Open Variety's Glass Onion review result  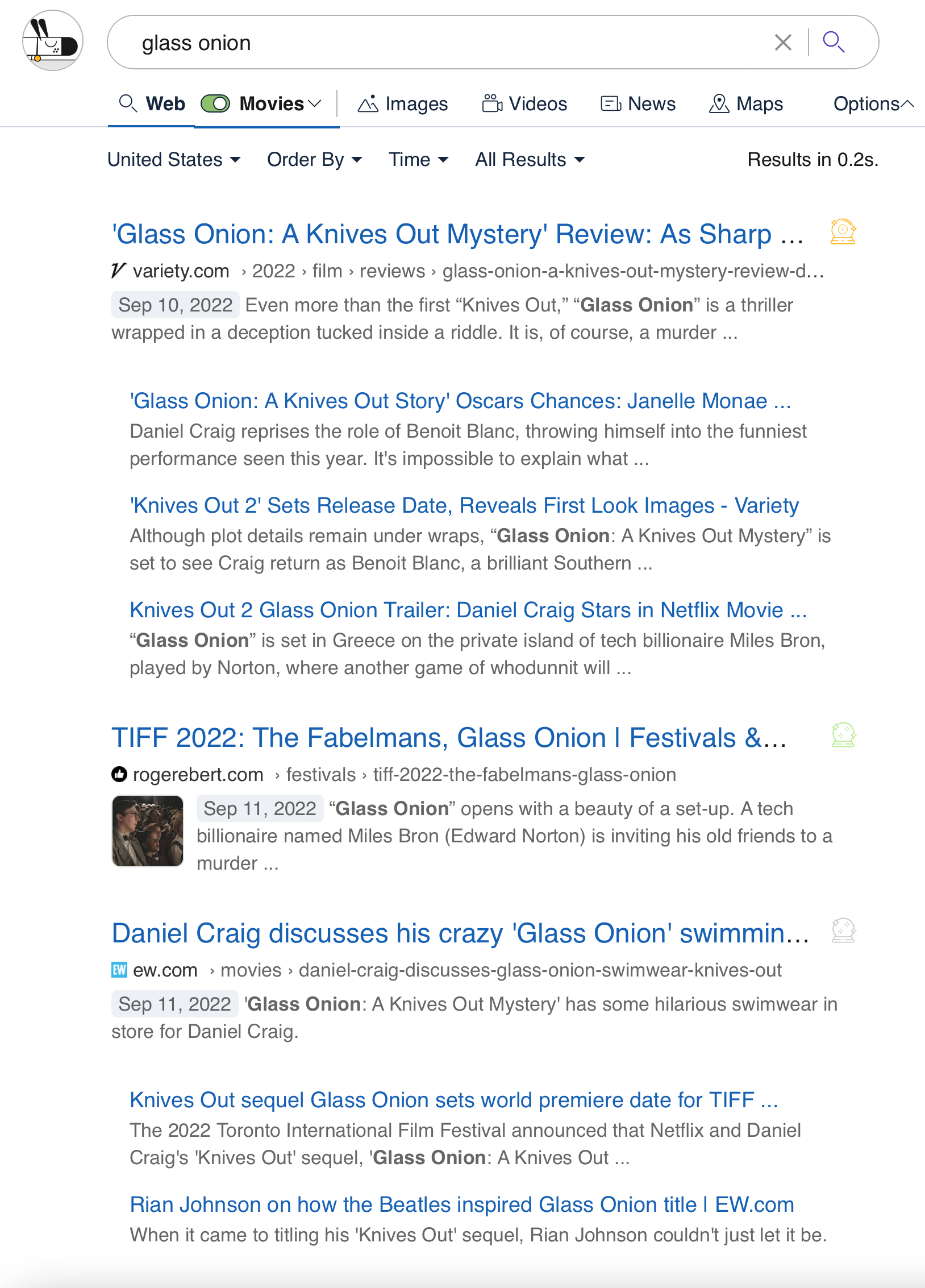(x=457, y=234)
